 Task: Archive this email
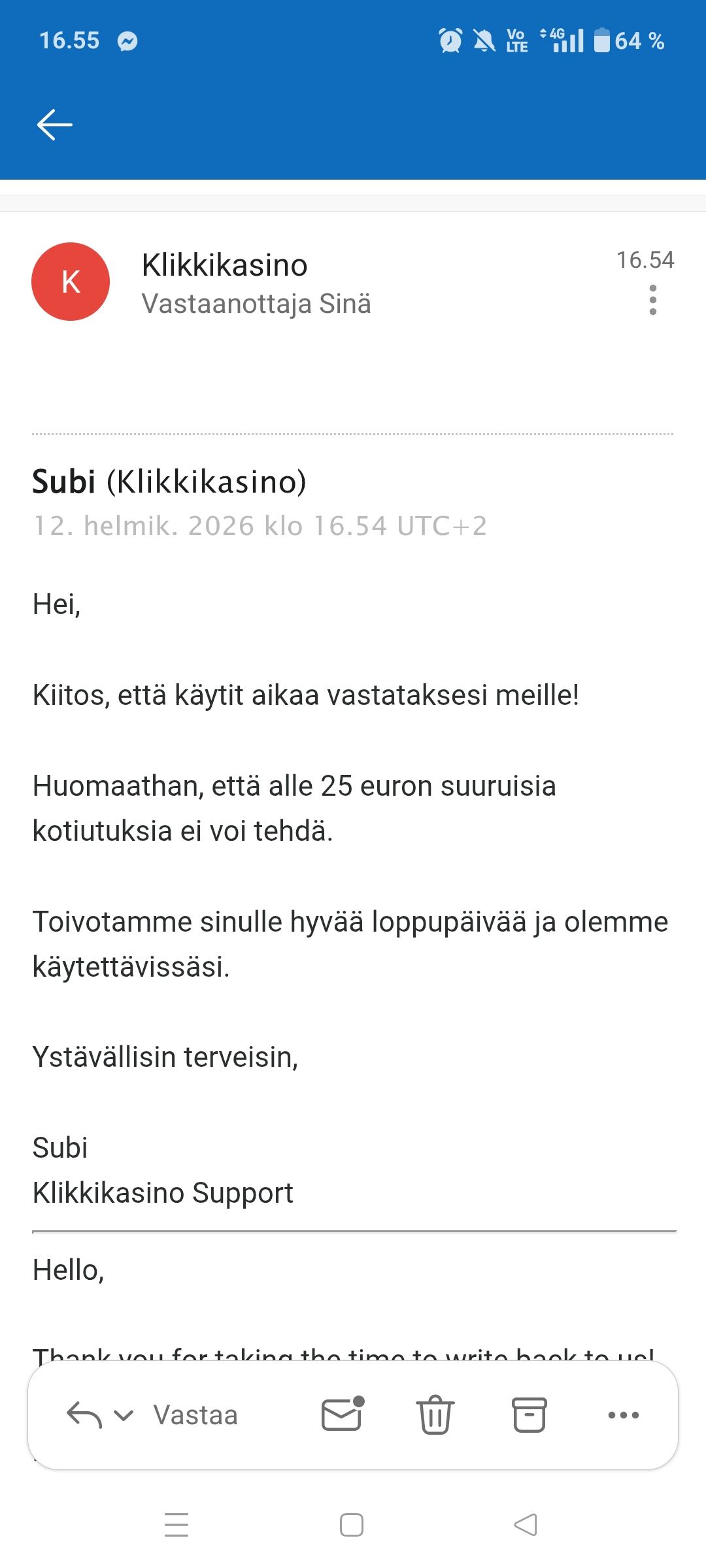[529, 1415]
